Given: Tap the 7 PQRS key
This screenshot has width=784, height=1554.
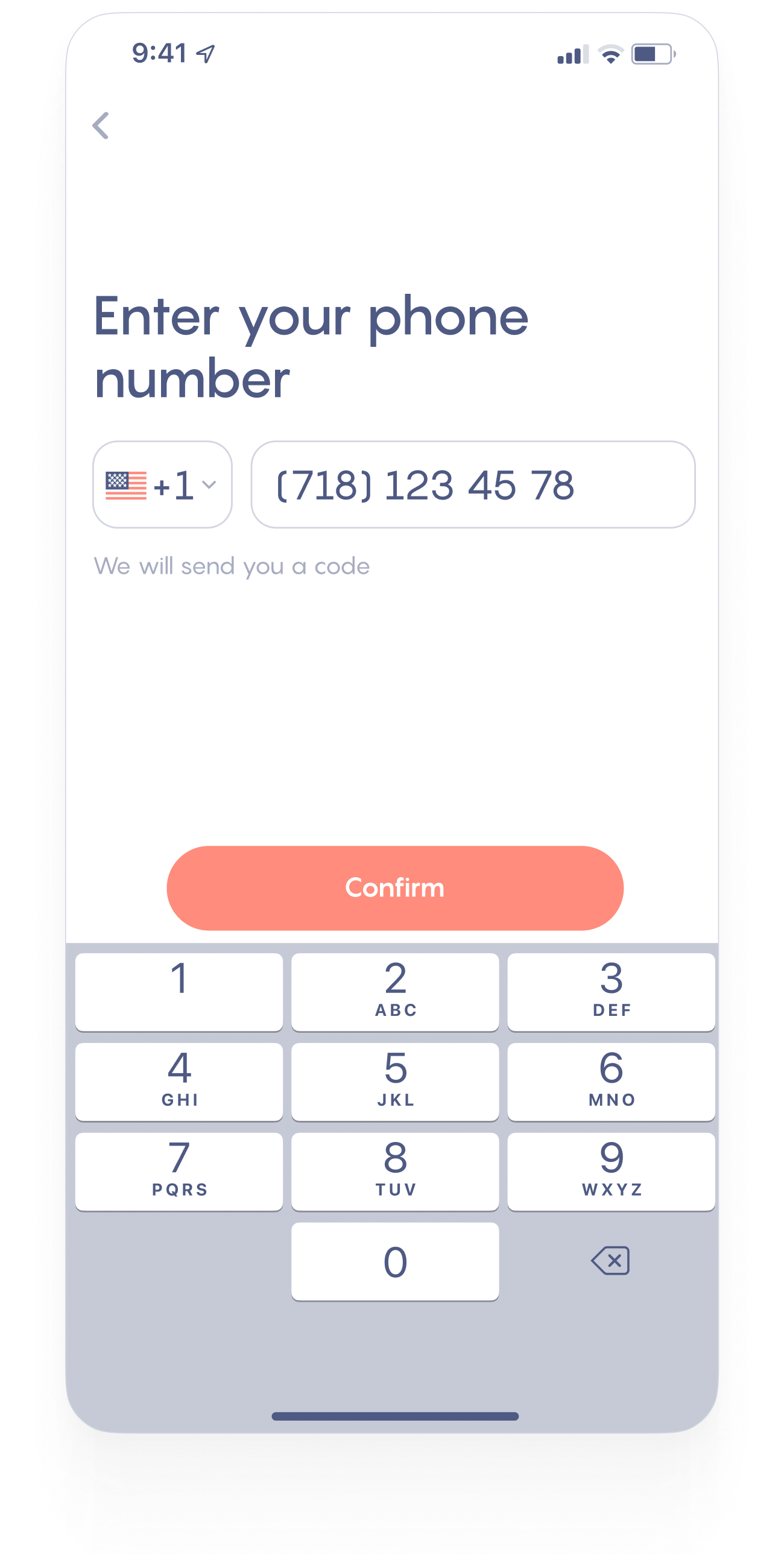Looking at the screenshot, I should coord(179,1171).
